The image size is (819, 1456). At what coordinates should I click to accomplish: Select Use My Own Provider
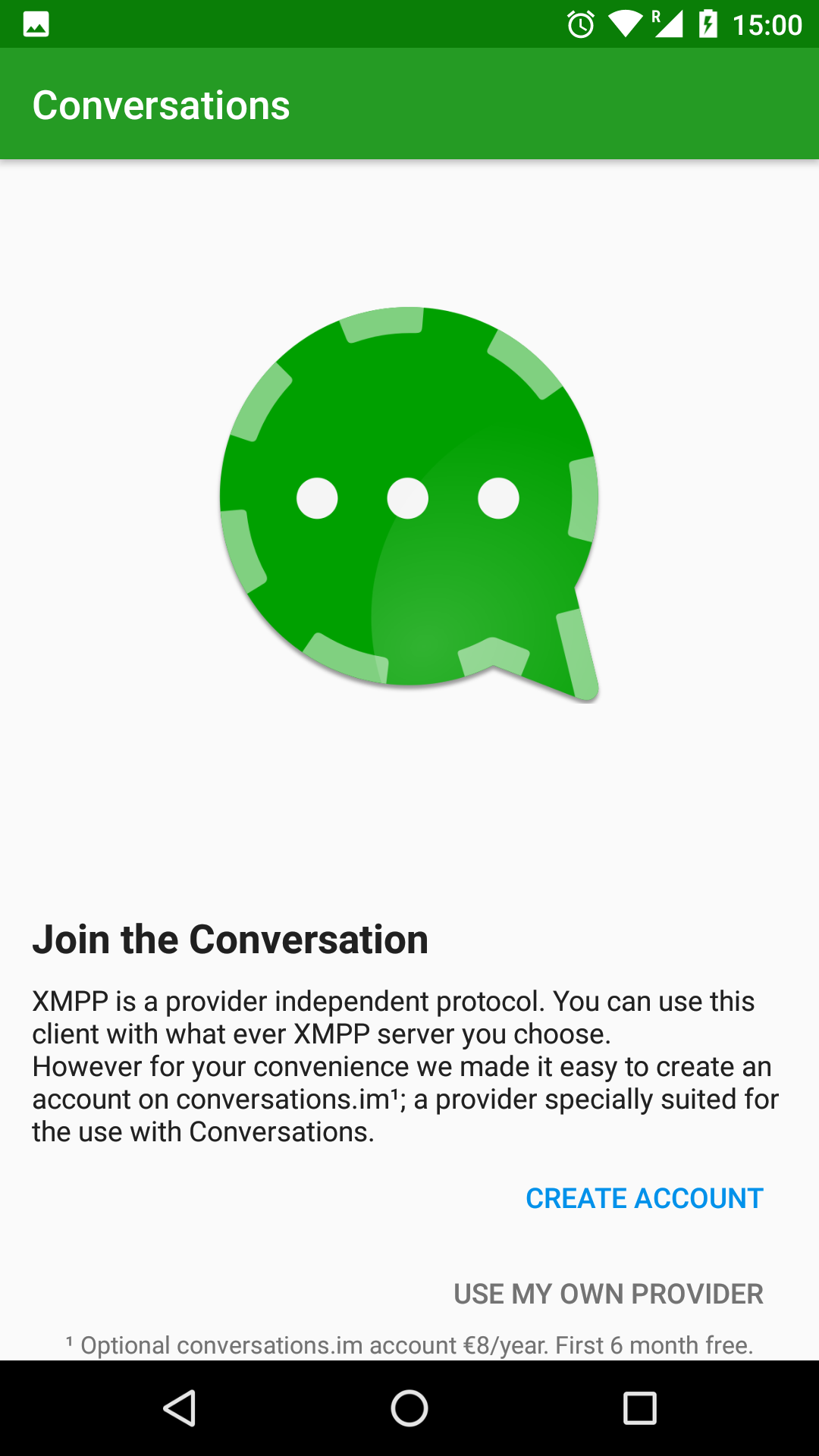pos(608,1294)
